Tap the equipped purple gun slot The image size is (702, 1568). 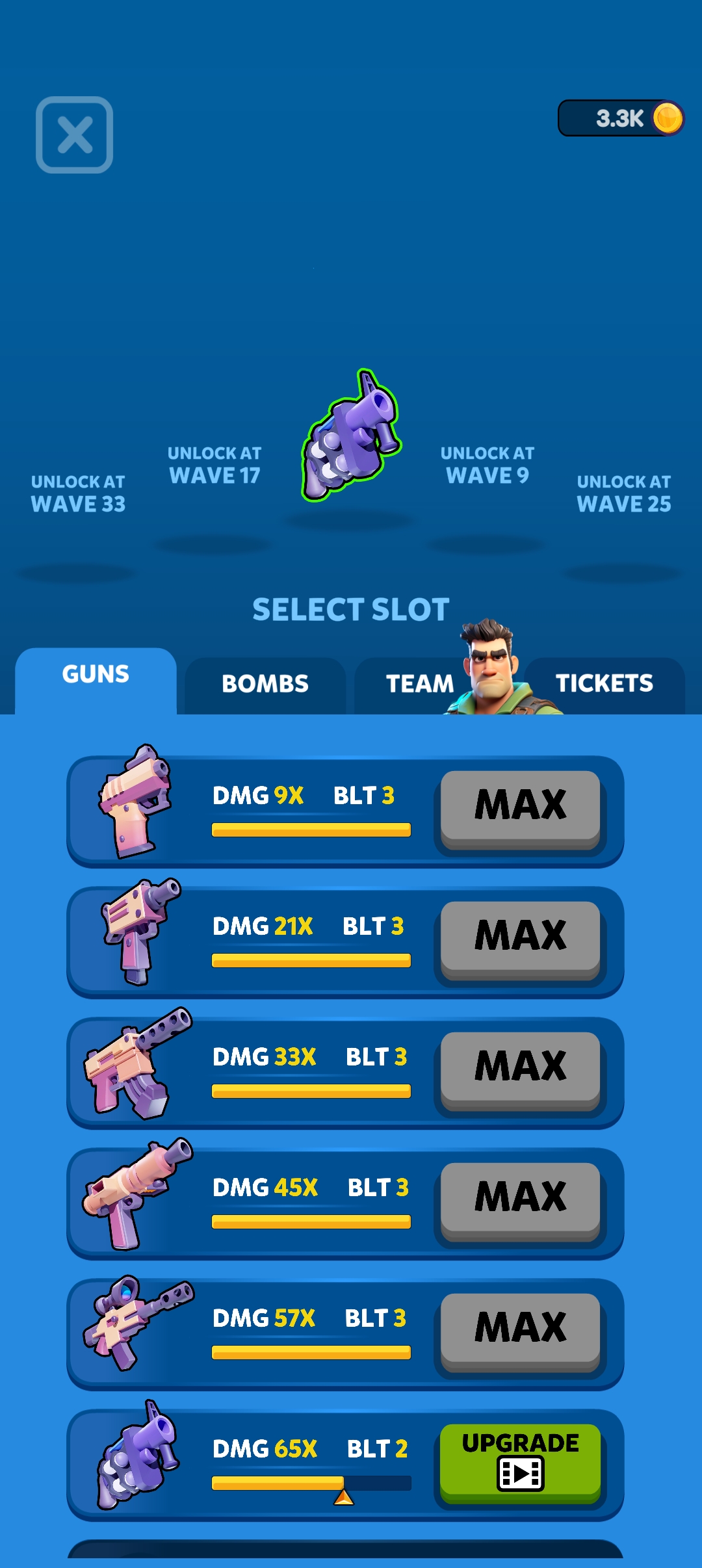click(x=351, y=436)
